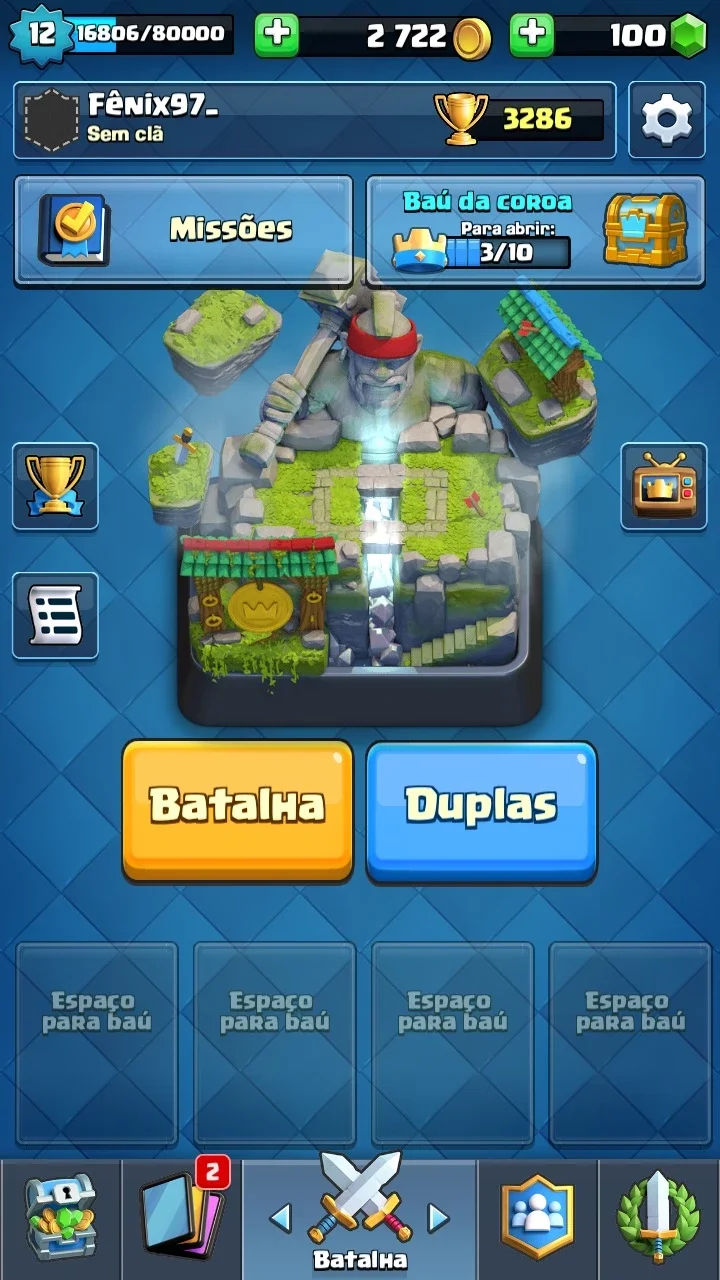Start a 2v2 match with Duplas

(481, 810)
